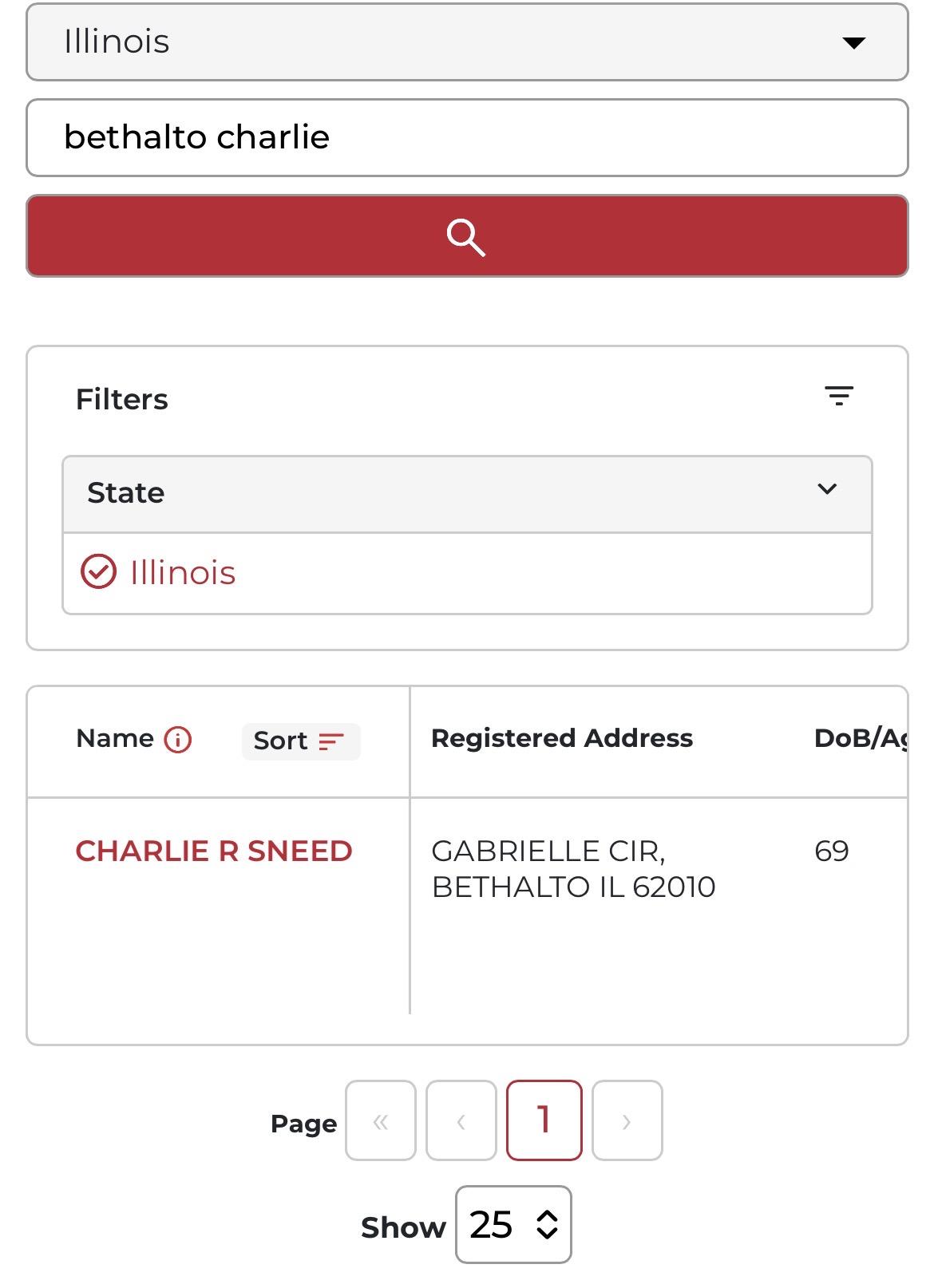This screenshot has height=1288, width=934.
Task: Open Charlie R Sneed's record
Action: (214, 851)
